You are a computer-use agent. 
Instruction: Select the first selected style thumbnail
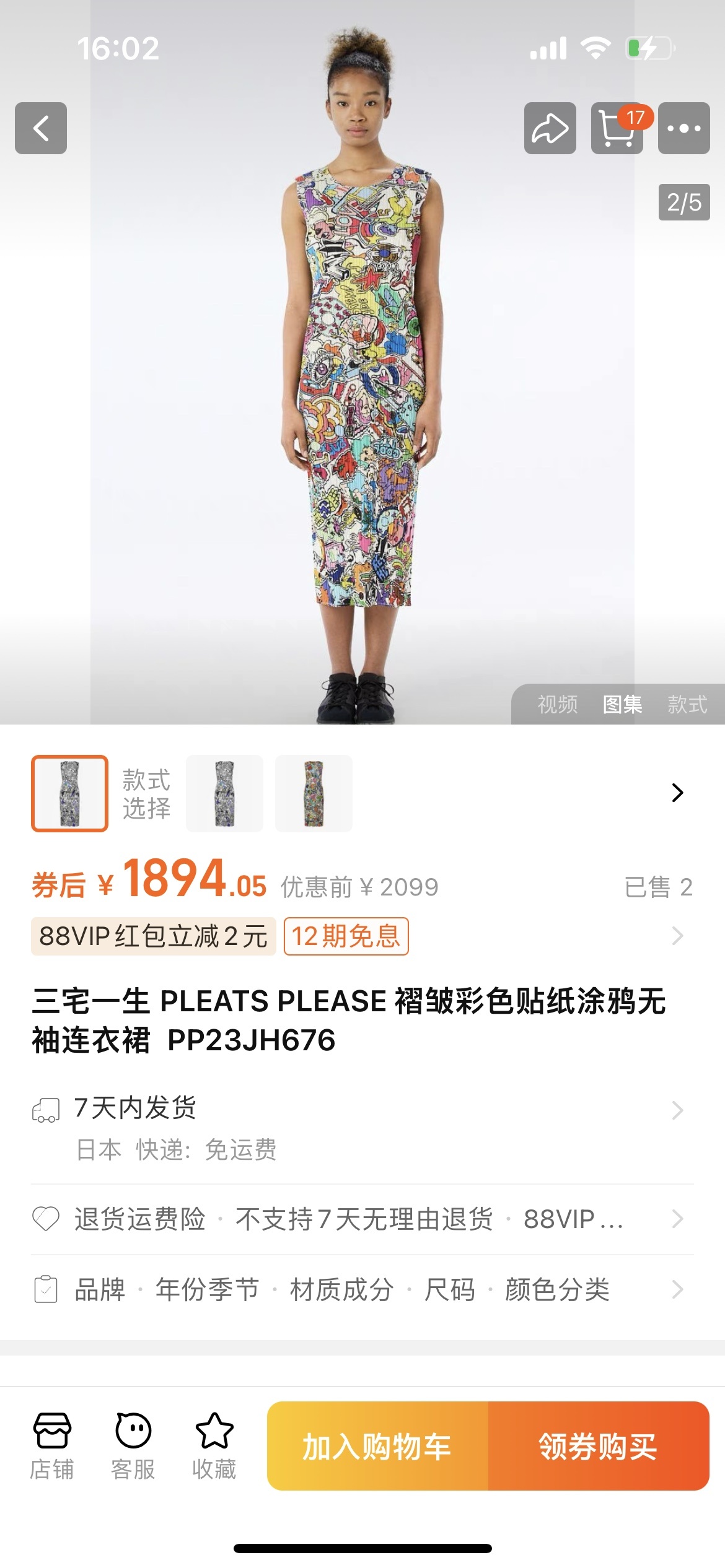(69, 793)
